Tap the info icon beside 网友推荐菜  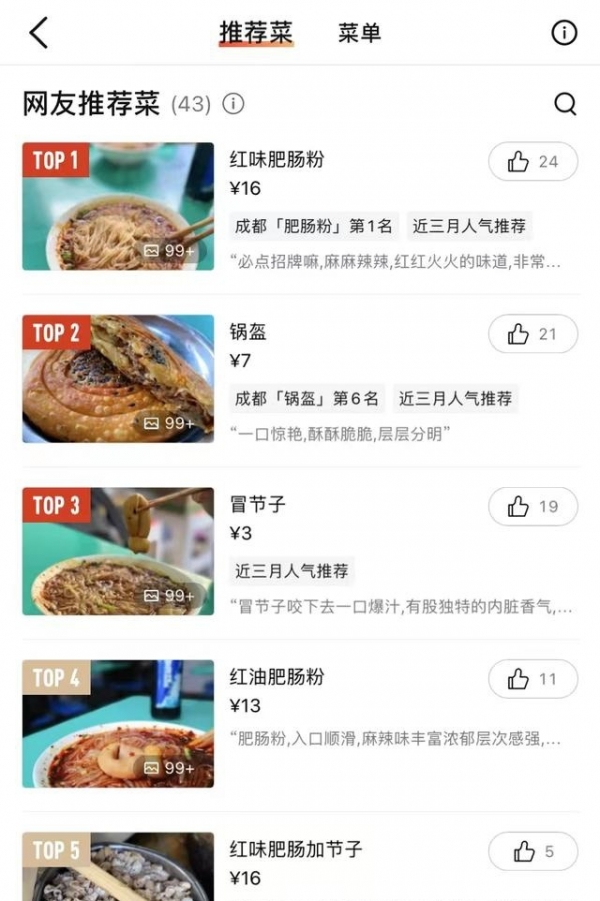[x=233, y=104]
